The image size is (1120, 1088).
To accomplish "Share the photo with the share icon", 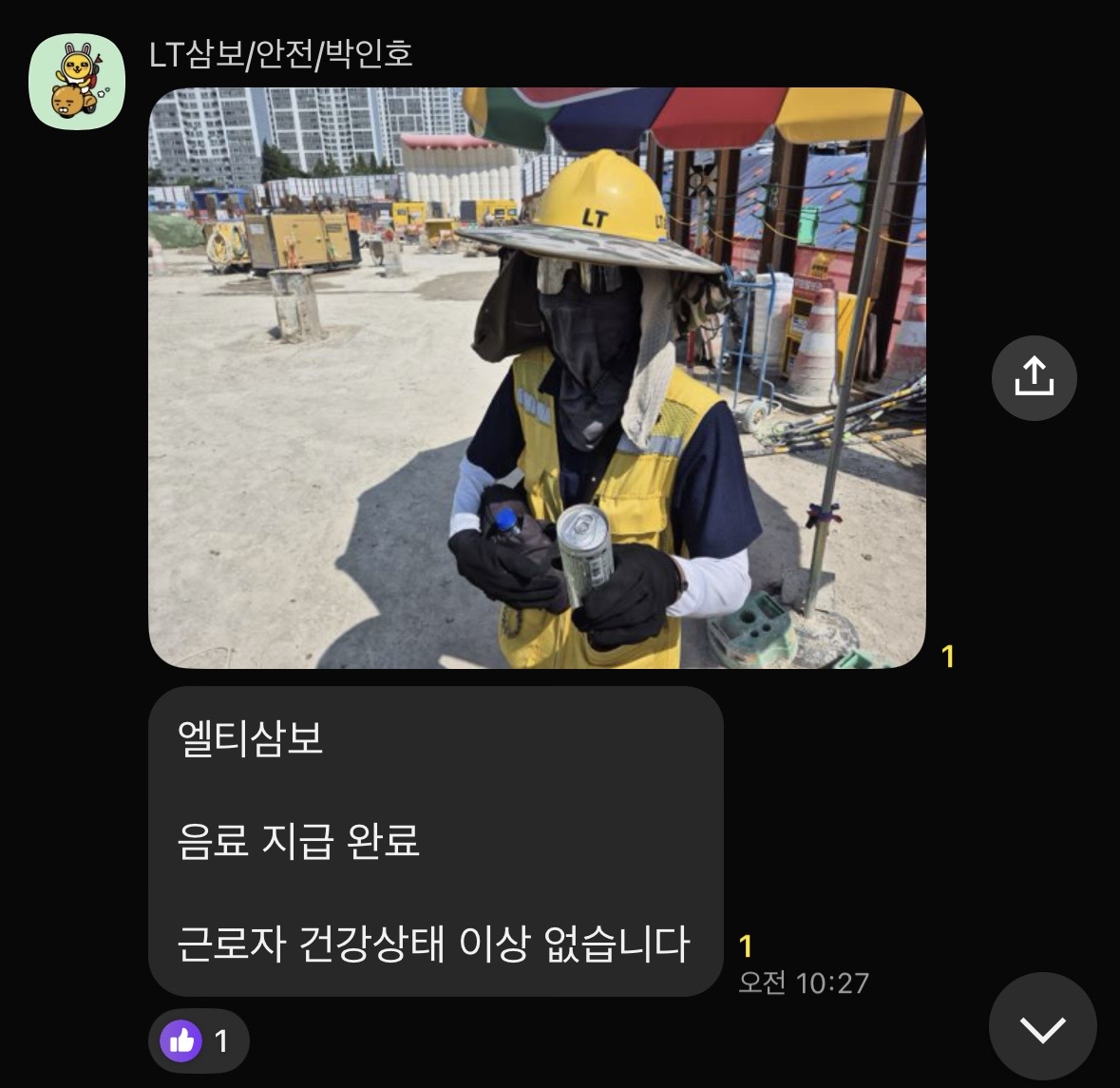I will click(x=1034, y=378).
